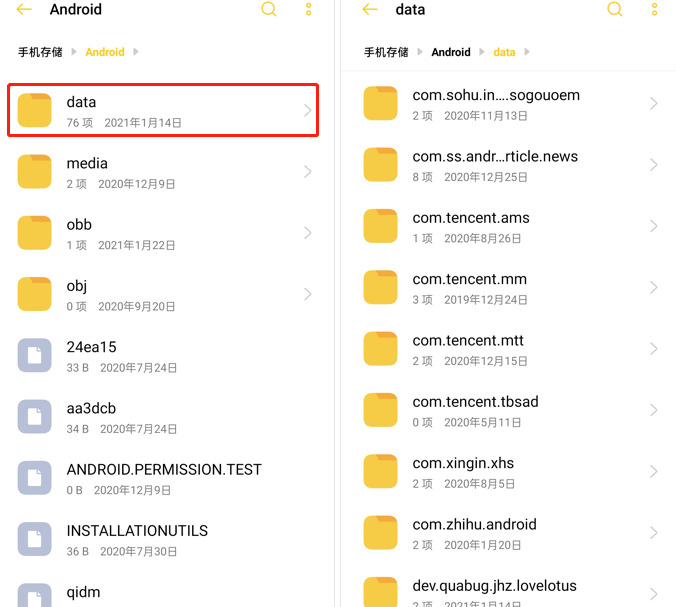
Task: Open the 24ea15 file
Action: [163, 356]
